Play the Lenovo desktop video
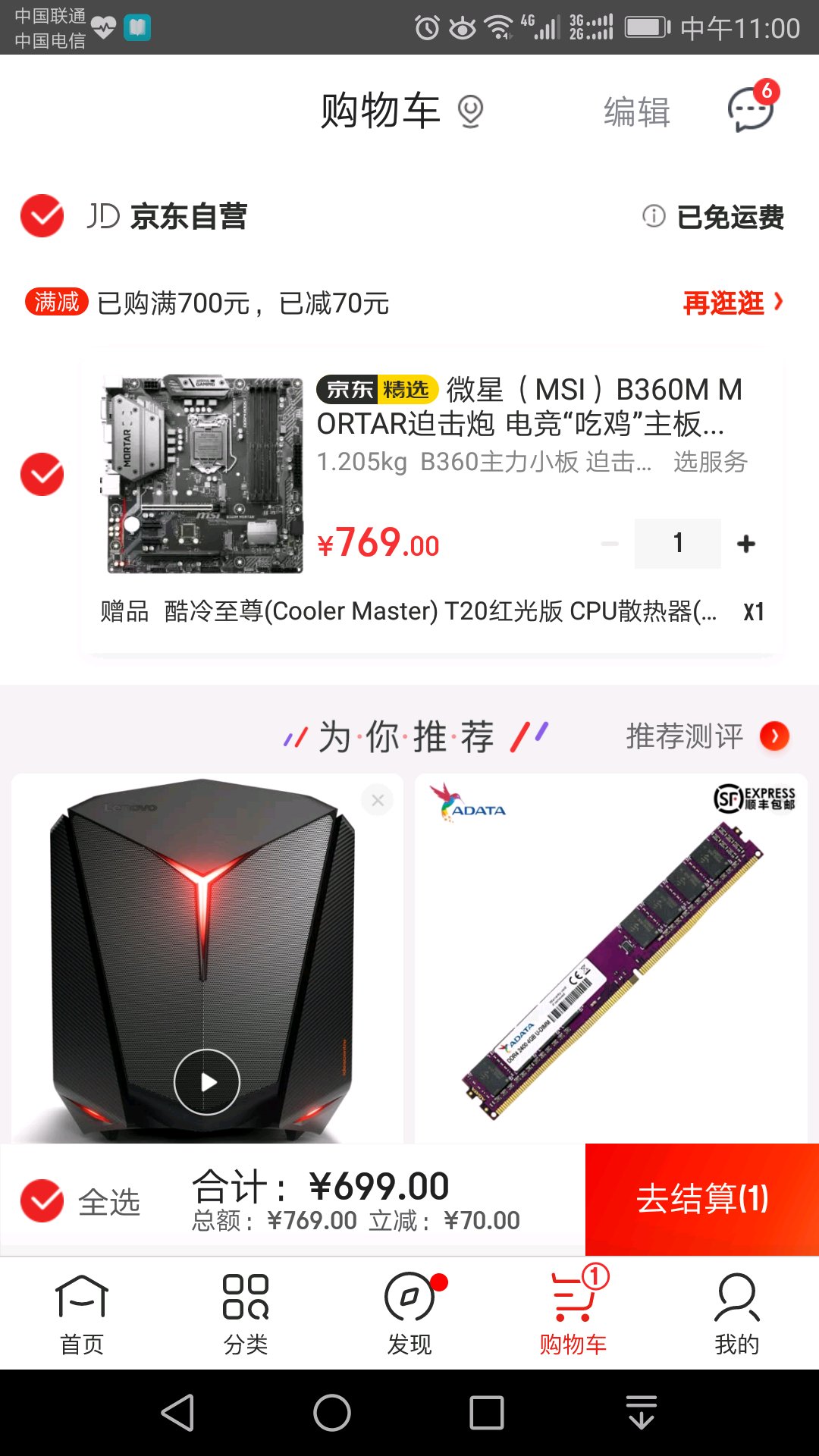The image size is (819, 1456). (207, 1082)
